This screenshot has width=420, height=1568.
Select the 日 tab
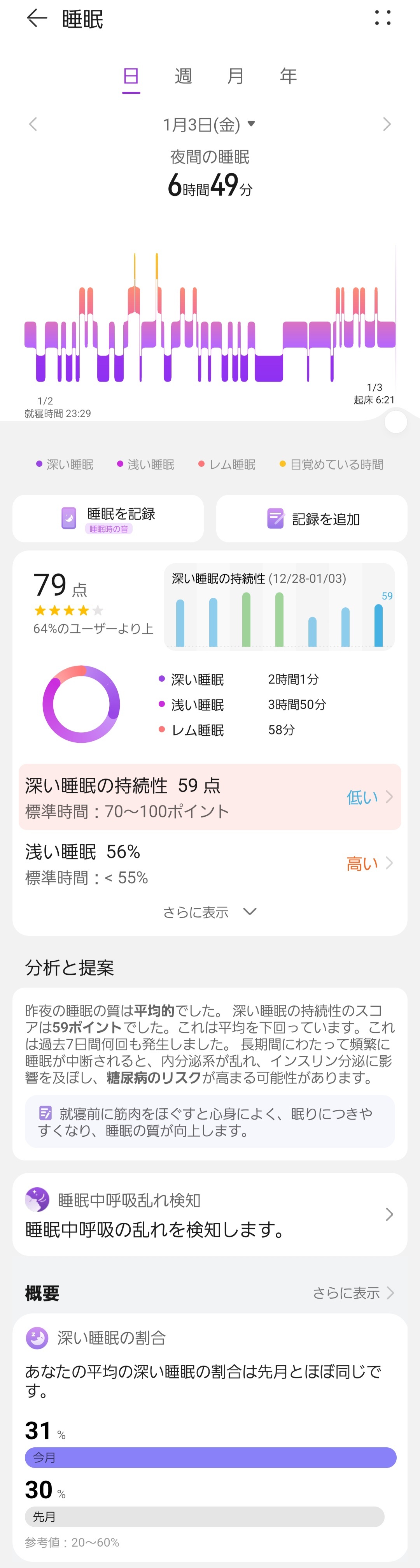(x=131, y=76)
